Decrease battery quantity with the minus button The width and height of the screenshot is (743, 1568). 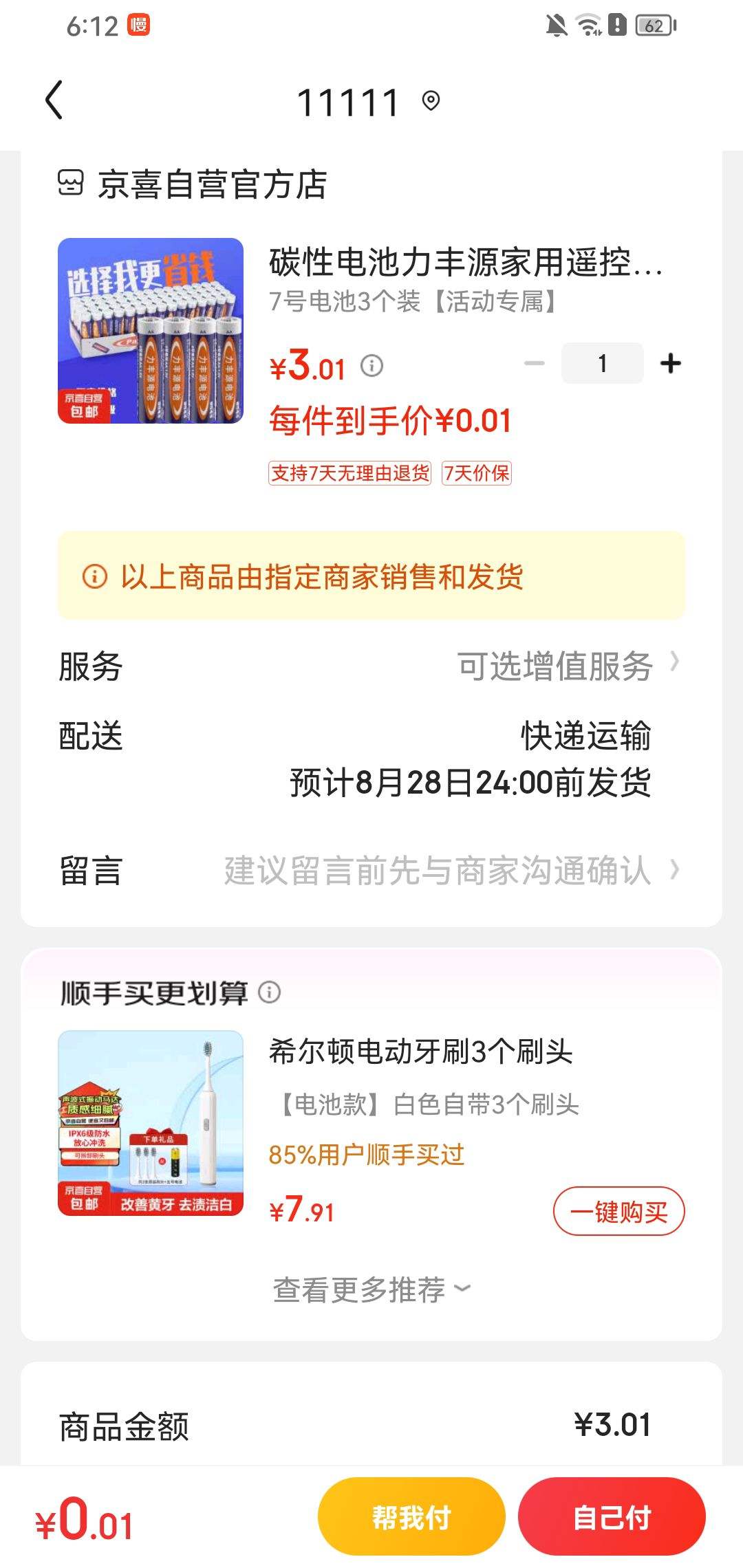tap(535, 363)
